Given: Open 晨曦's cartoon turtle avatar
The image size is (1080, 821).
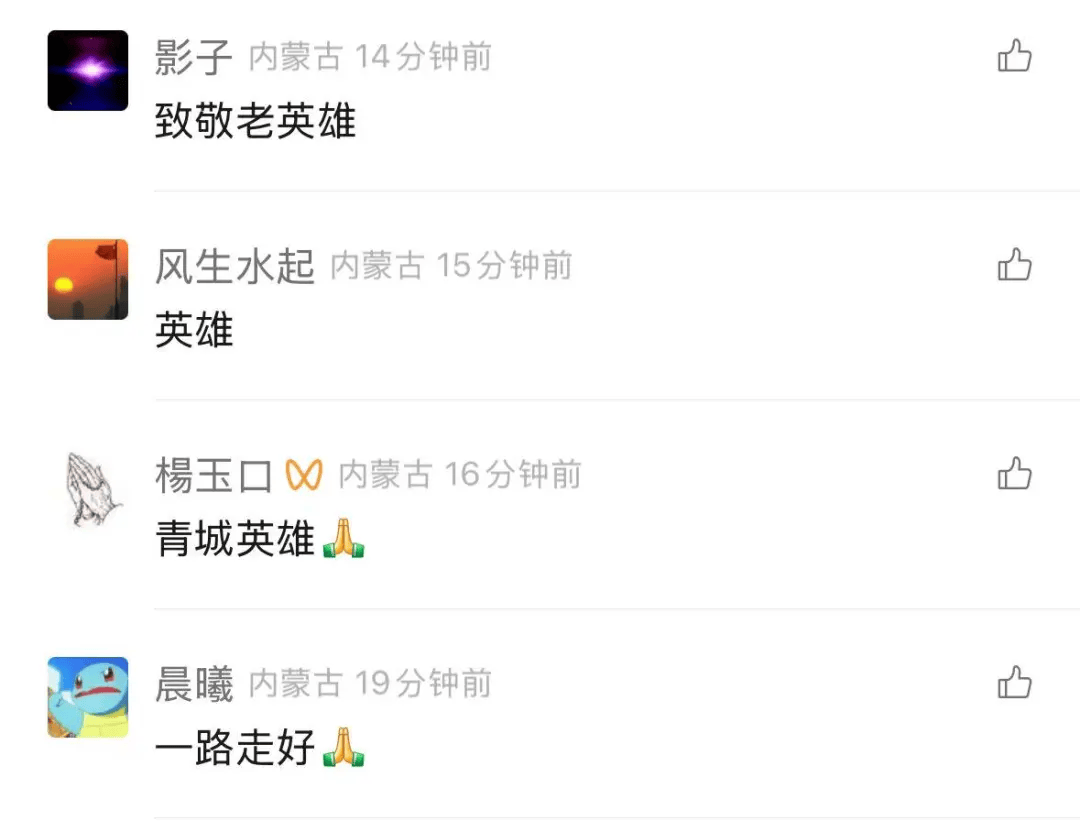Looking at the screenshot, I should (x=88, y=697).
